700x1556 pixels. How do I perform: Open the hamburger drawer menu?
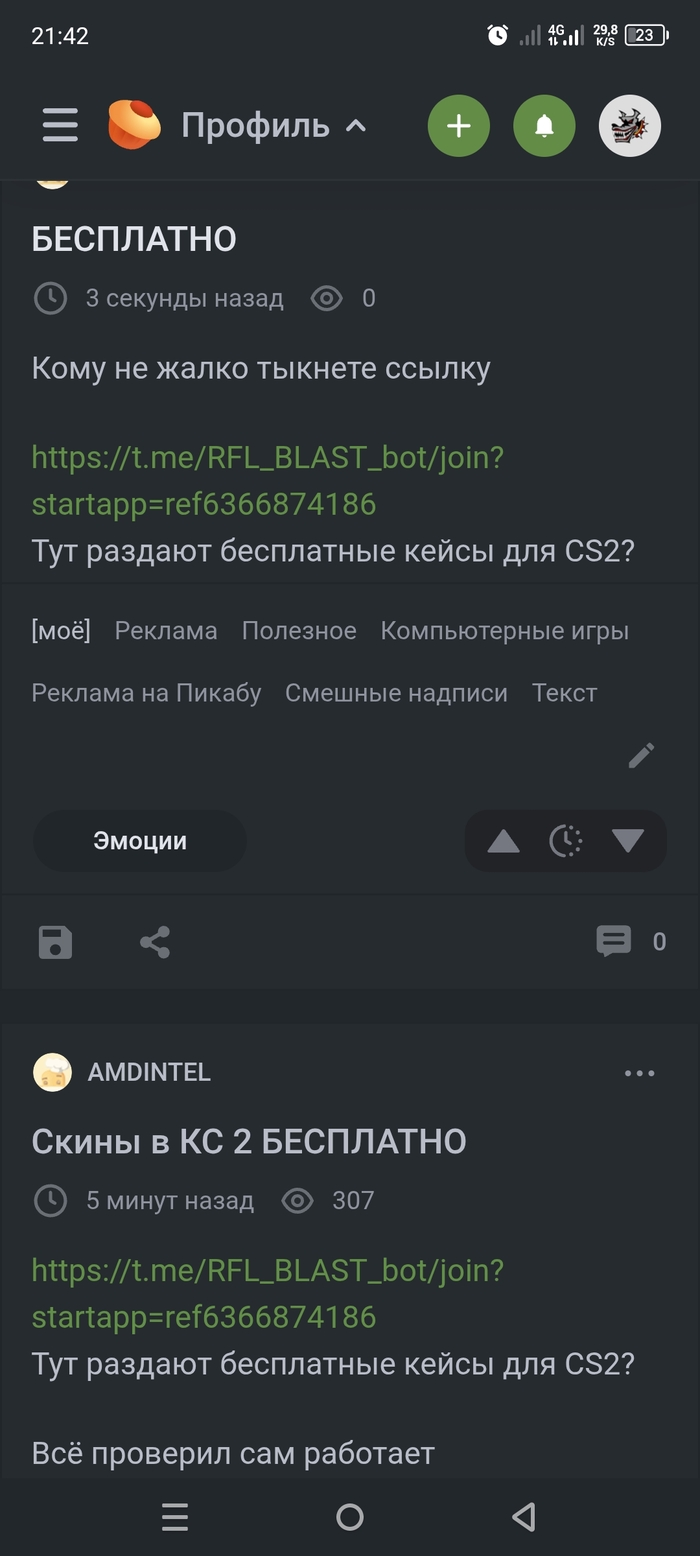(x=60, y=126)
